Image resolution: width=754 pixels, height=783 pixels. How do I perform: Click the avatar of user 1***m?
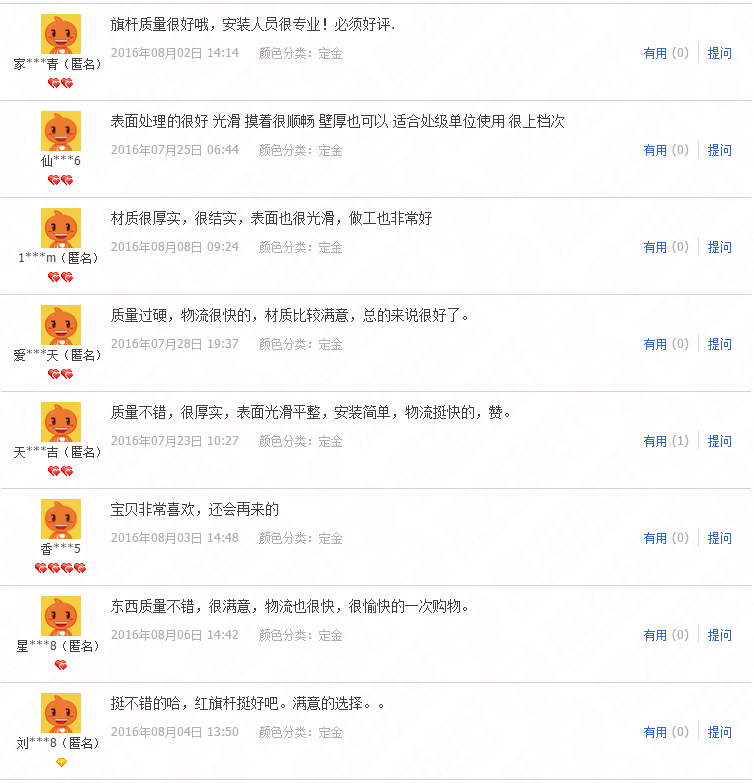pos(60,226)
